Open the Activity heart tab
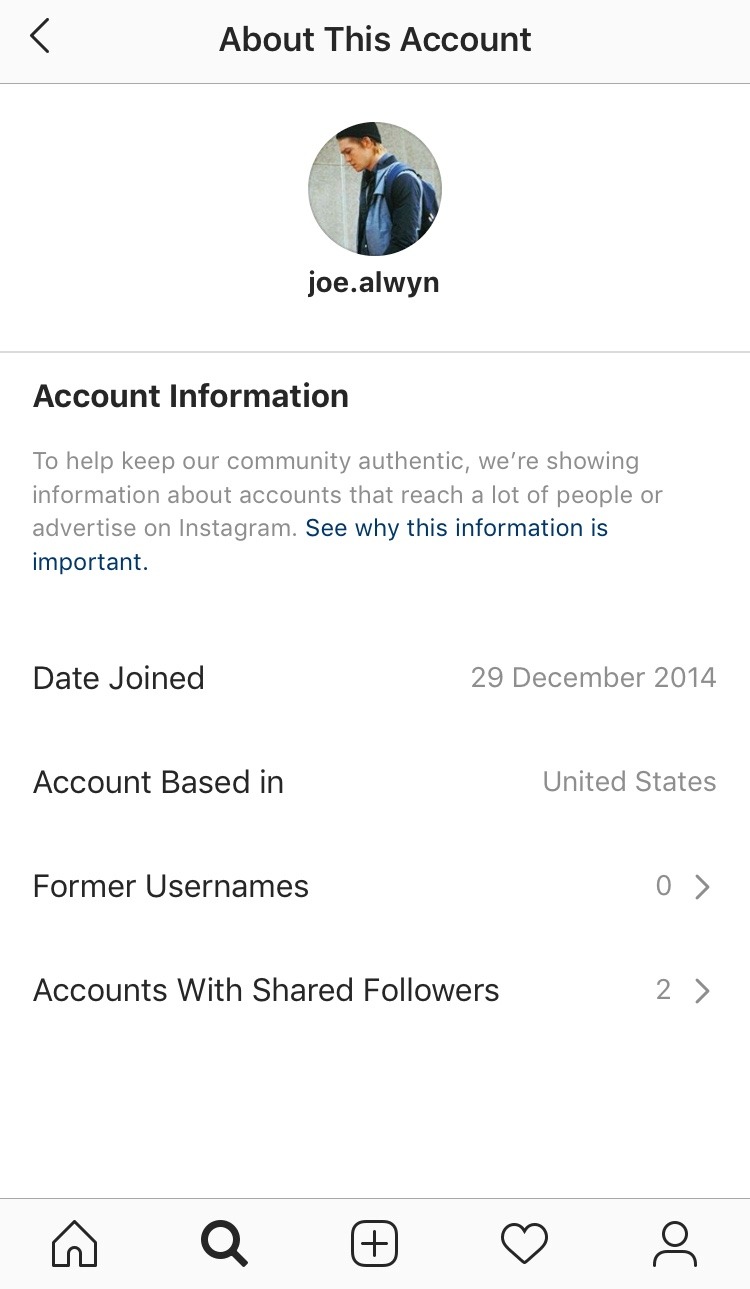 (524, 1244)
